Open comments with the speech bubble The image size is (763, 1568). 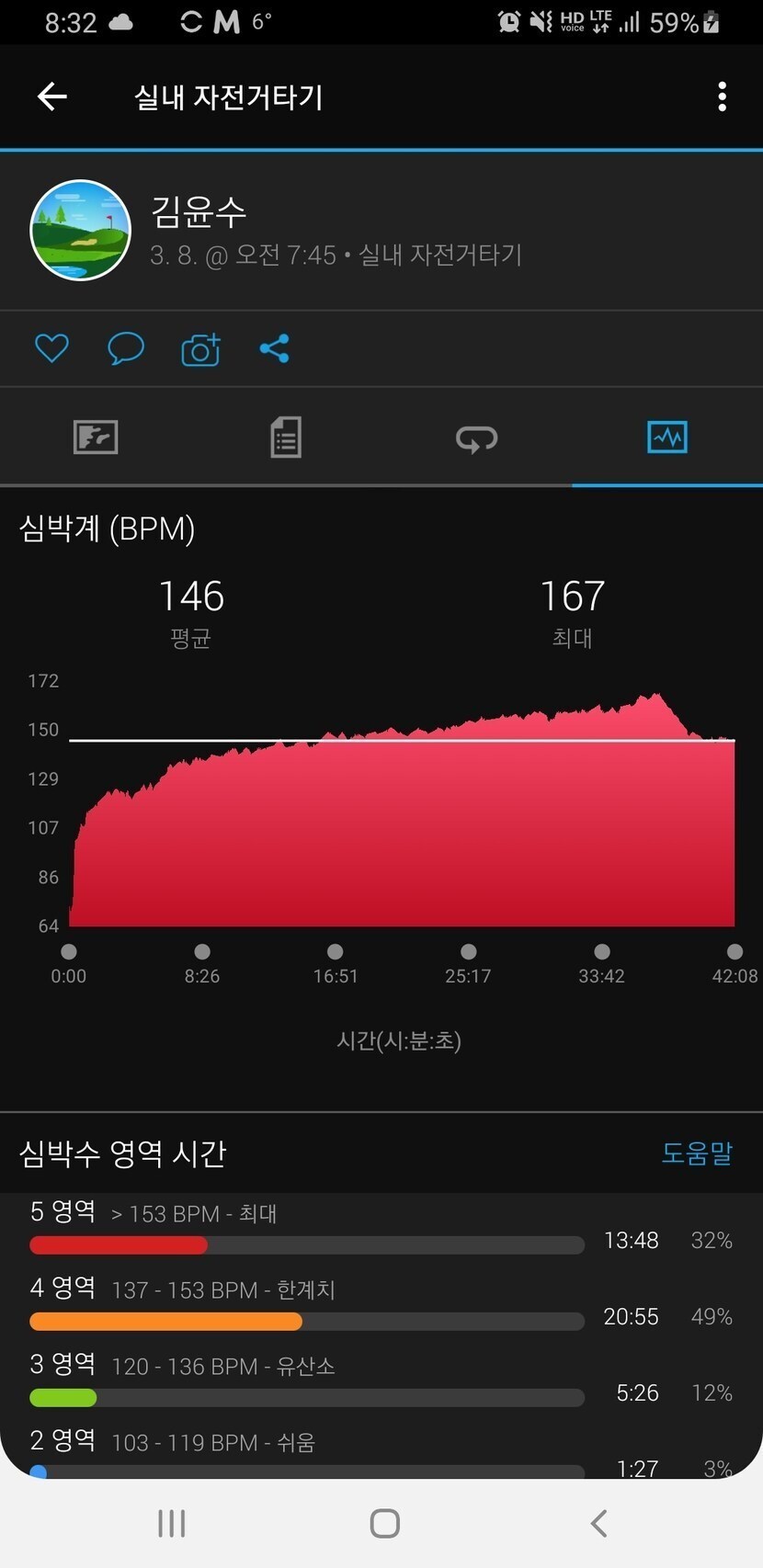126,348
